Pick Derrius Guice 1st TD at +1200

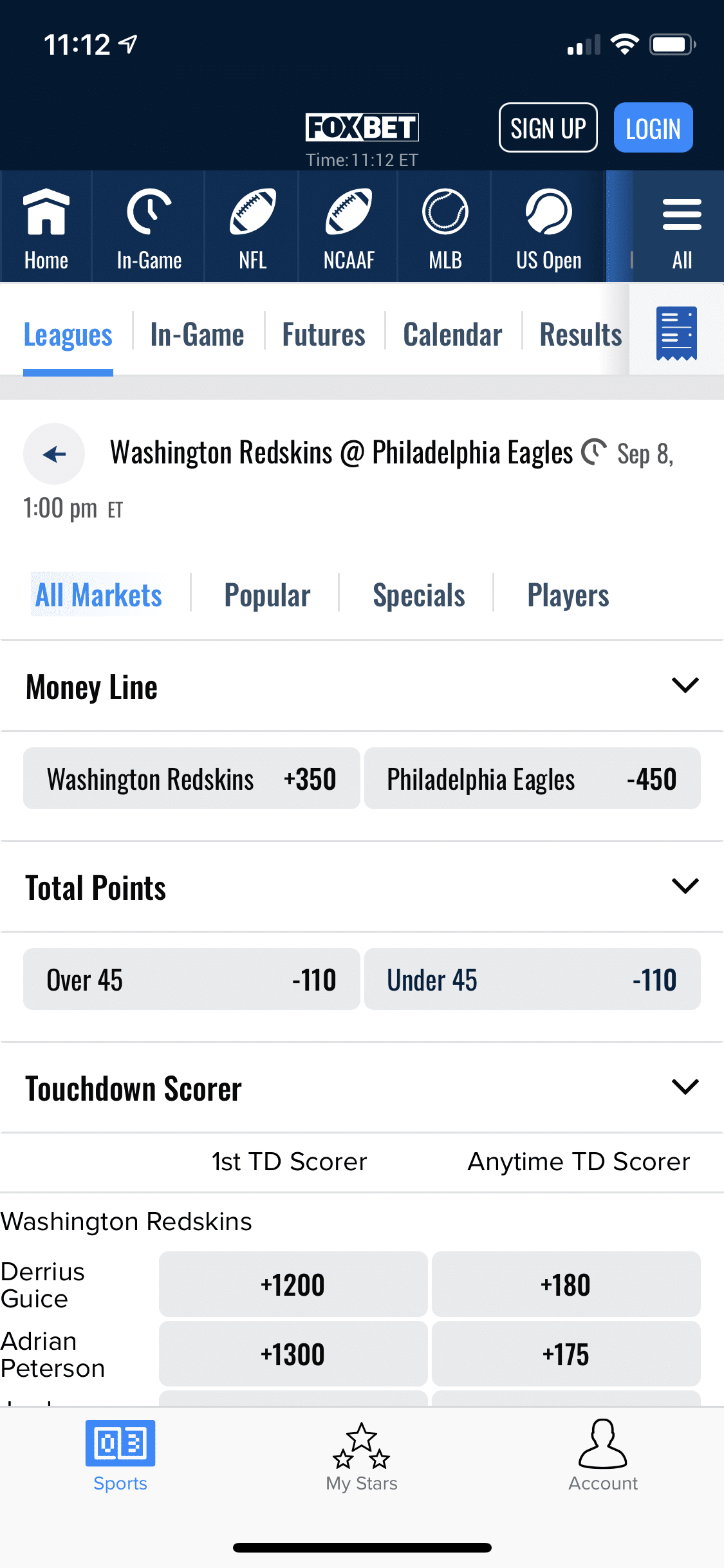[293, 1284]
